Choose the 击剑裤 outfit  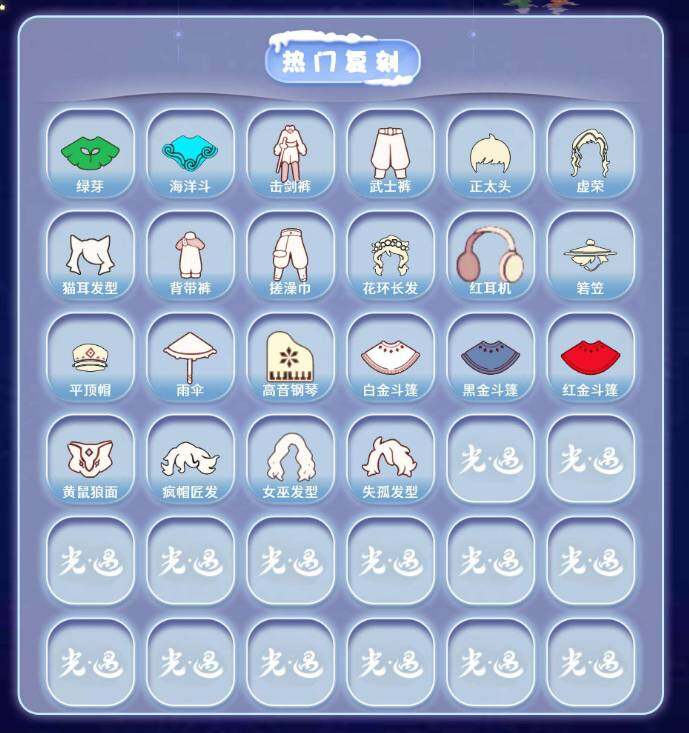pos(290,154)
